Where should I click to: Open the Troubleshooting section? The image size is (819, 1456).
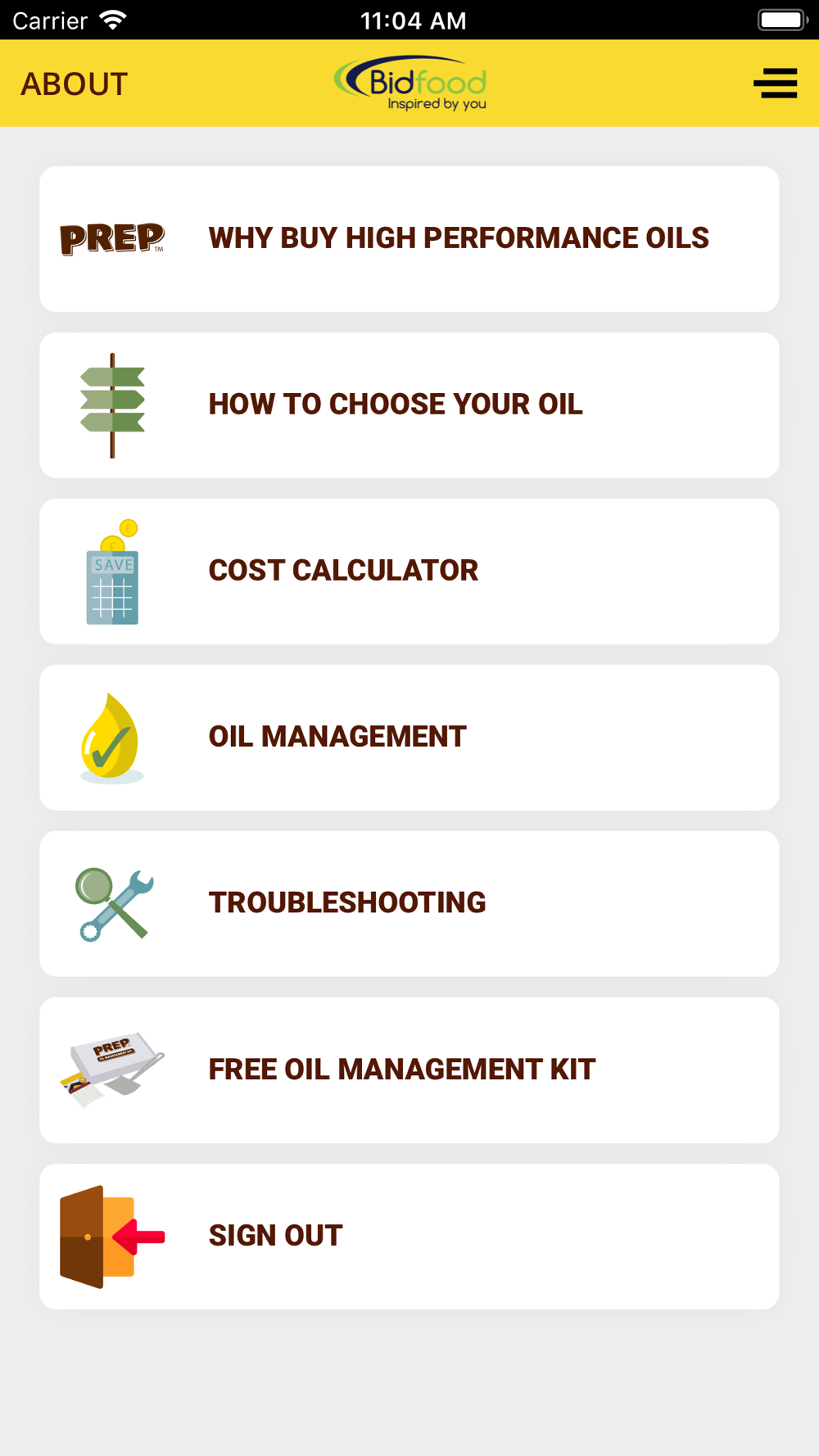click(409, 904)
